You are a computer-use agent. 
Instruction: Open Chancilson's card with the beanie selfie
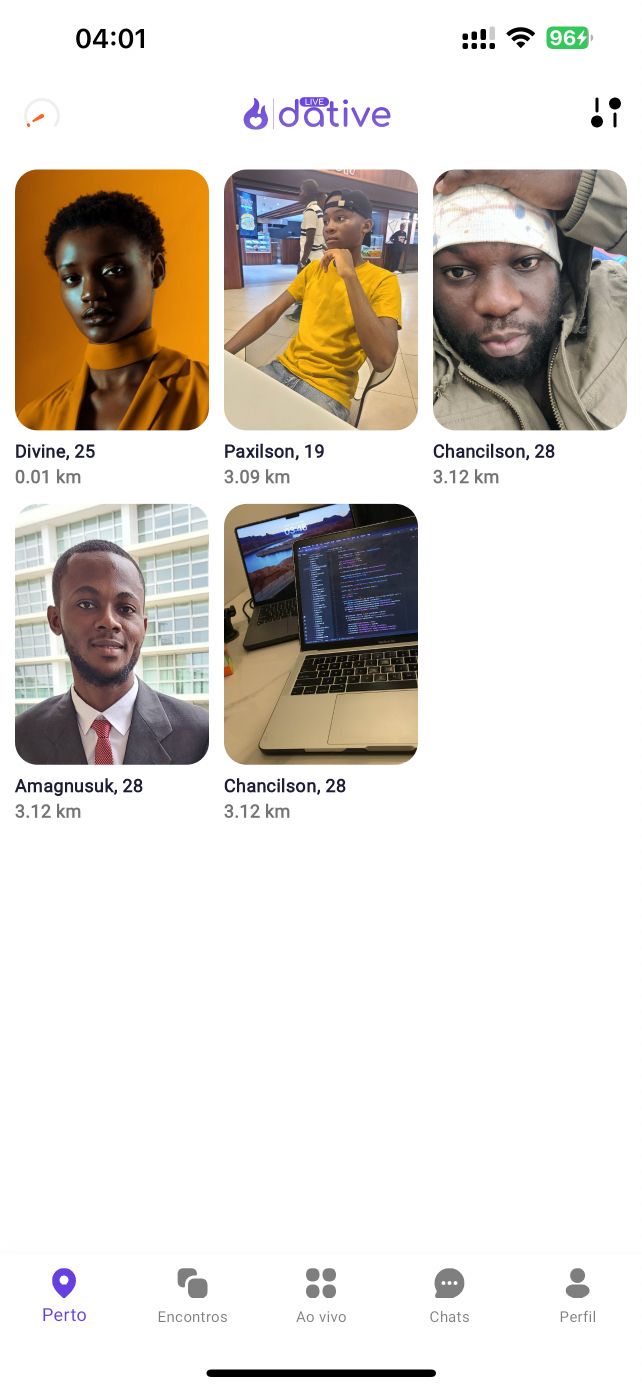pos(530,300)
